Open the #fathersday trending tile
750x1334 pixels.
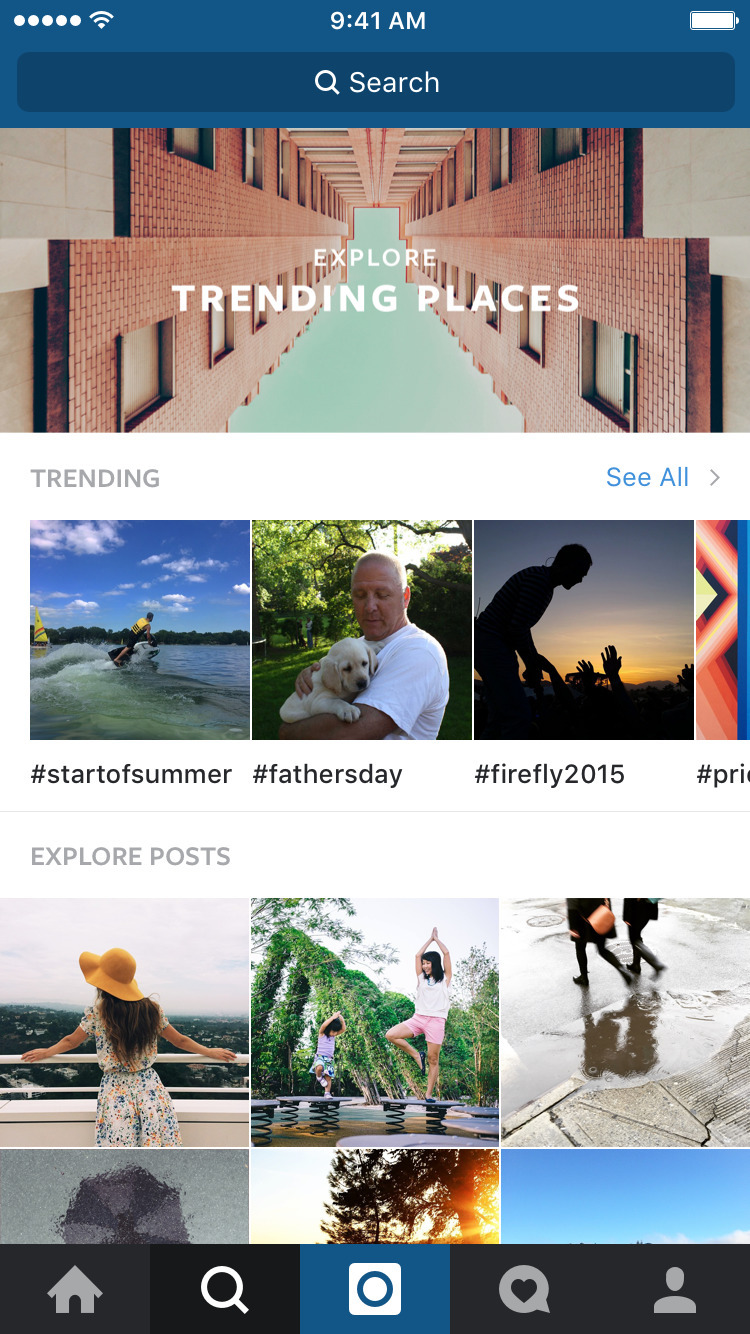[x=361, y=630]
